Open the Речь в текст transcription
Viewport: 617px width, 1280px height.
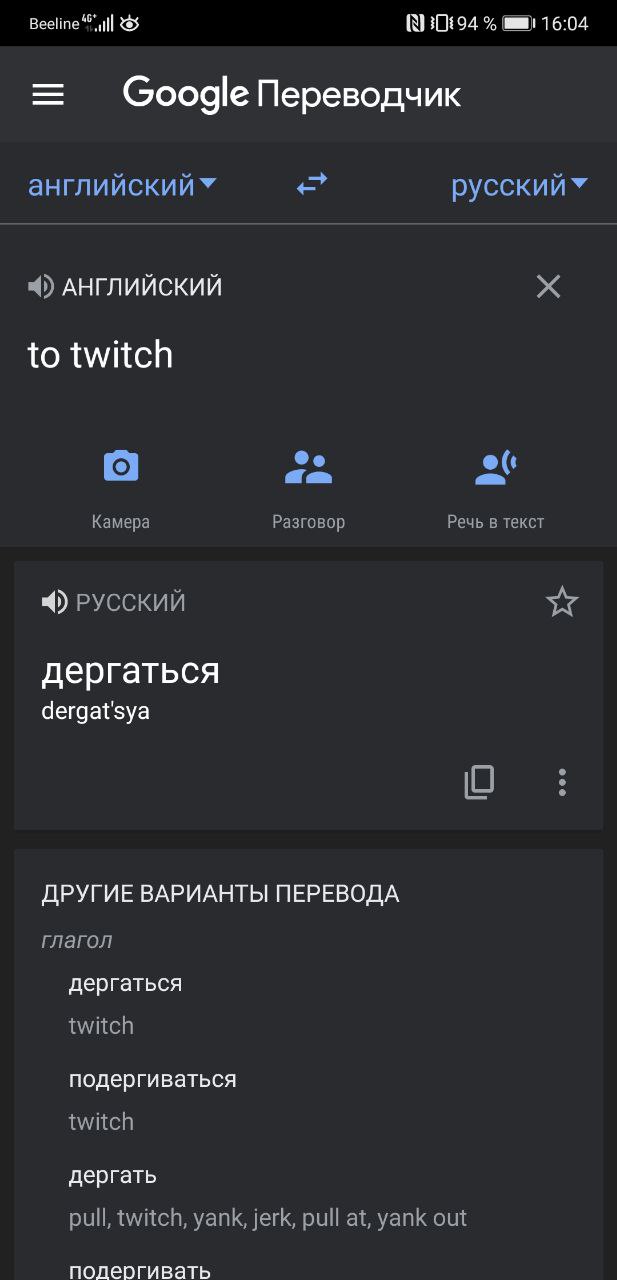click(495, 489)
